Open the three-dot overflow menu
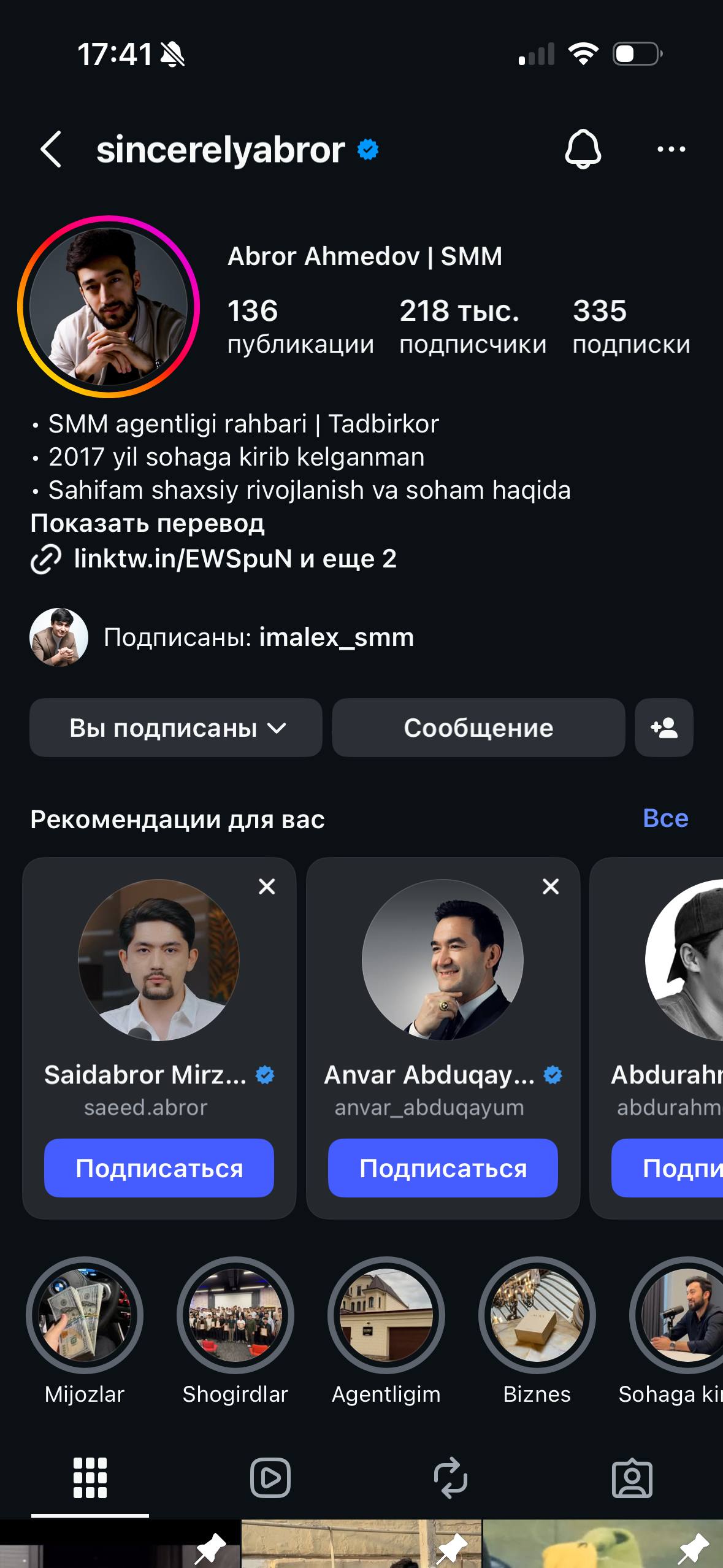The width and height of the screenshot is (723, 1568). click(671, 149)
